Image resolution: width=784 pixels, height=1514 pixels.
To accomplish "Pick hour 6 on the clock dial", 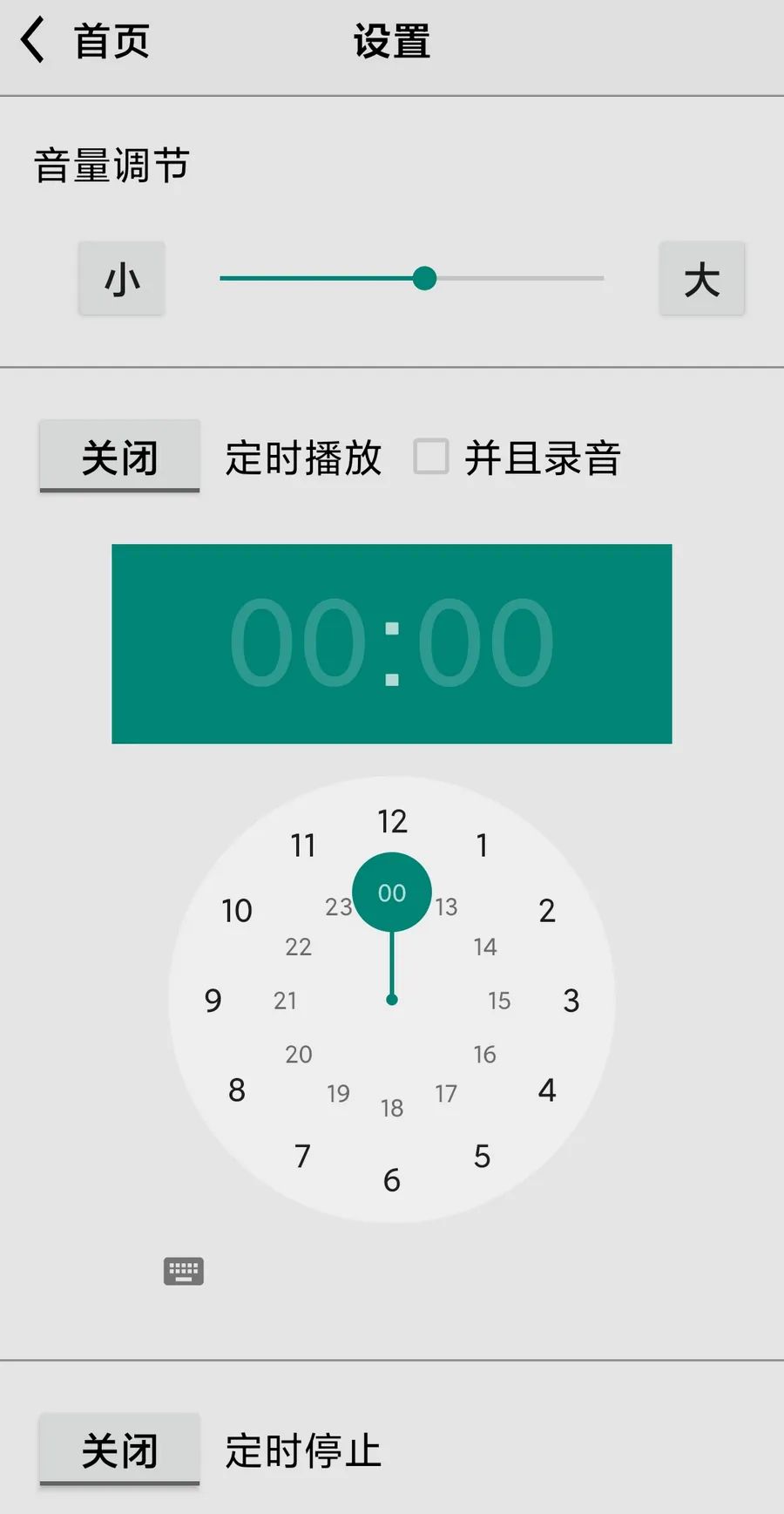I will point(392,1179).
